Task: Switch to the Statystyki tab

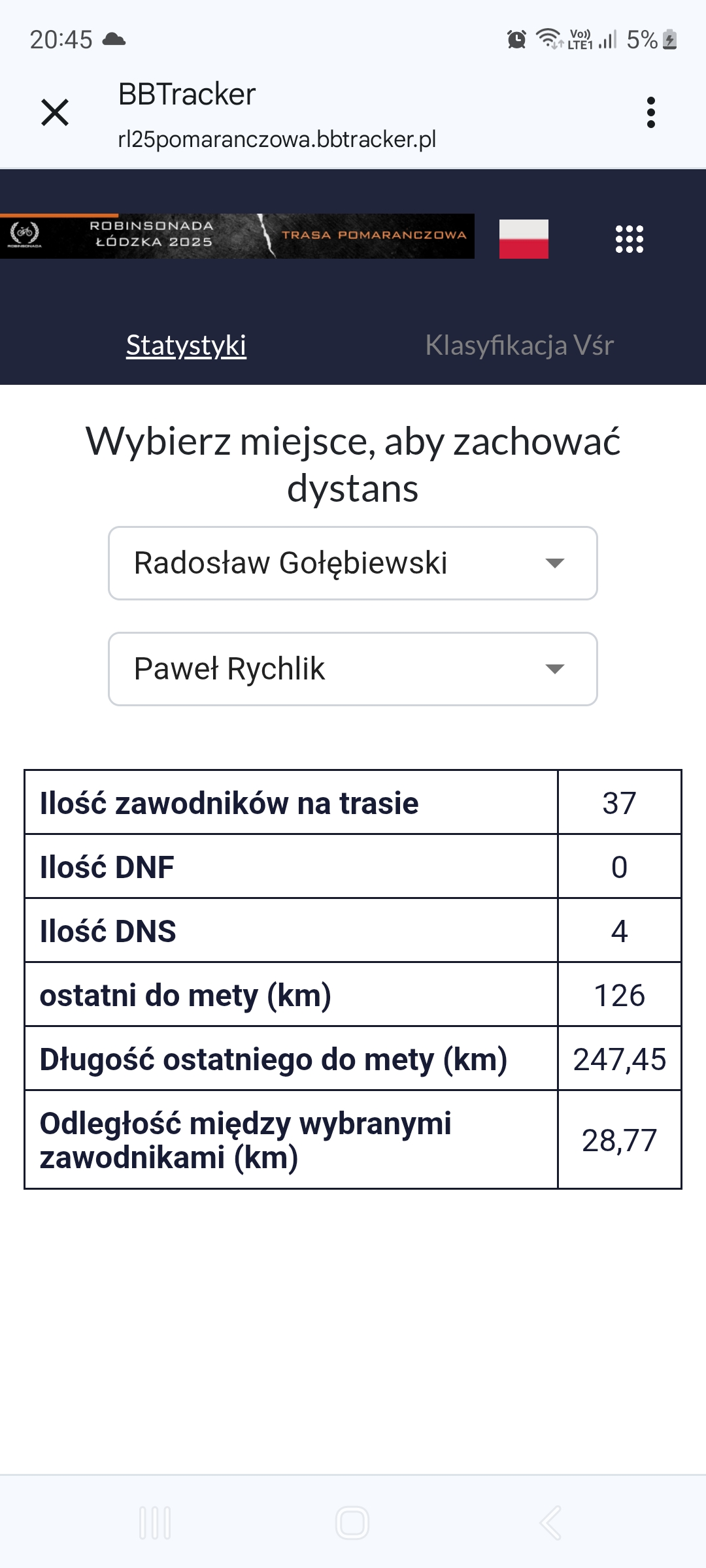Action: pyautogui.click(x=186, y=345)
